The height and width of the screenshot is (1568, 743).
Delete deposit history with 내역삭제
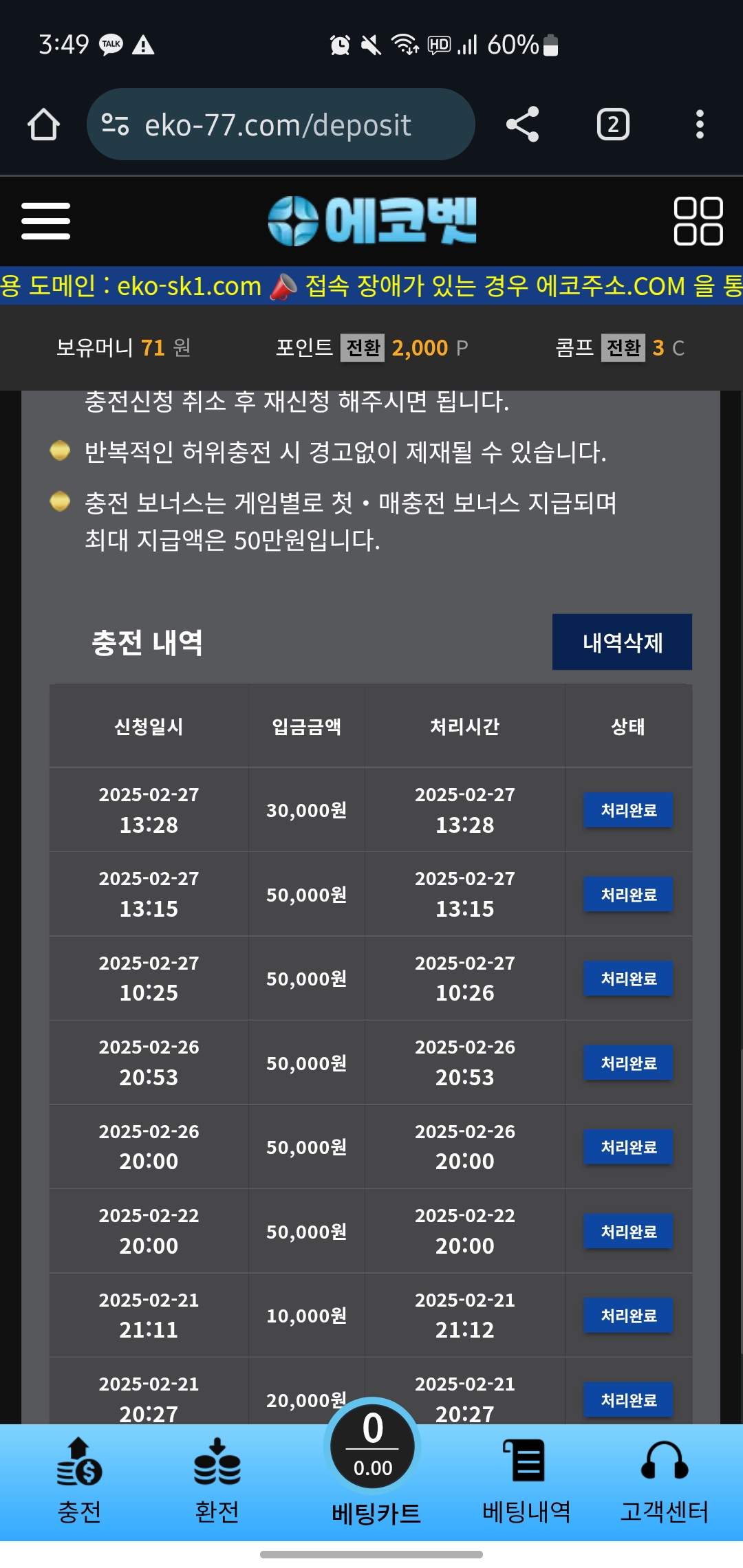click(x=622, y=642)
